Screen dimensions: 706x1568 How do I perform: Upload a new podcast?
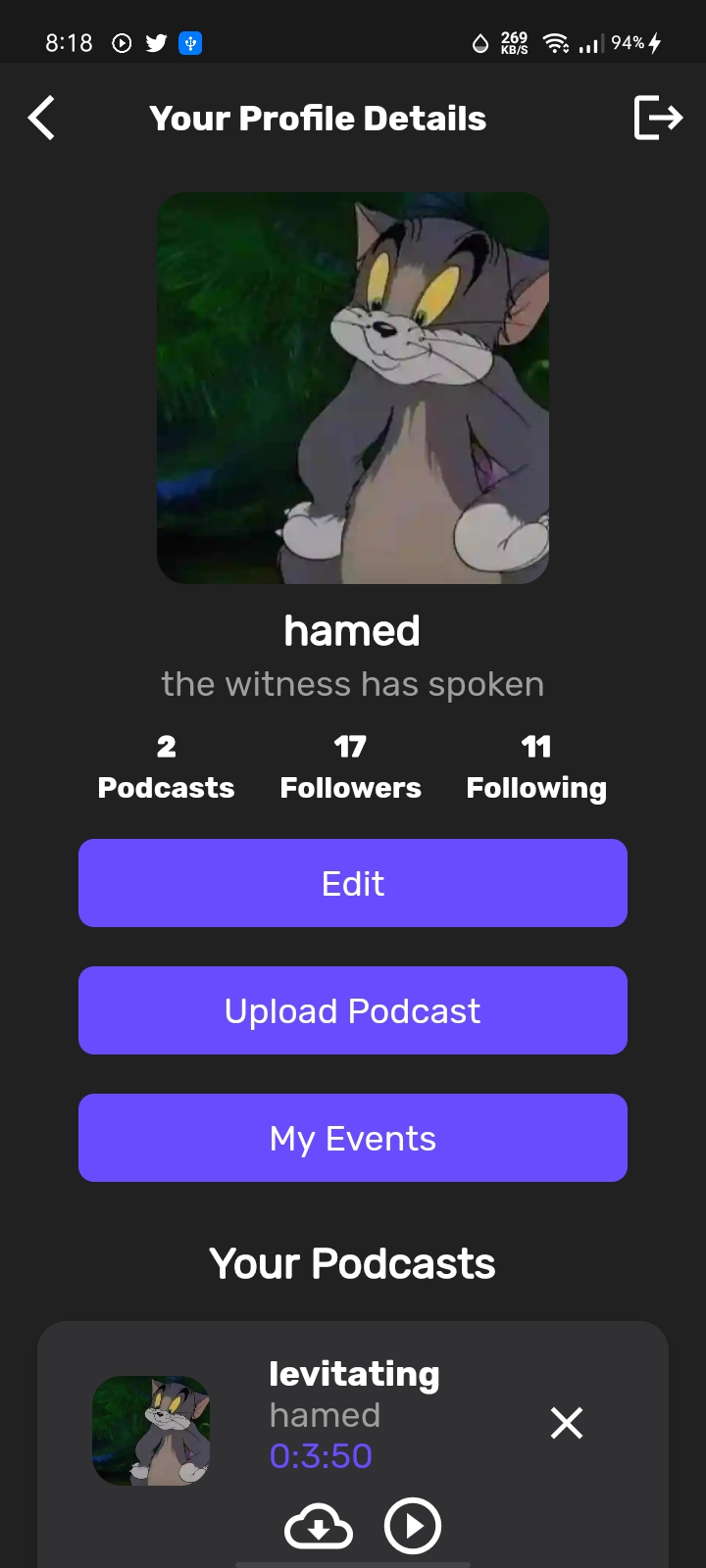(x=352, y=1010)
